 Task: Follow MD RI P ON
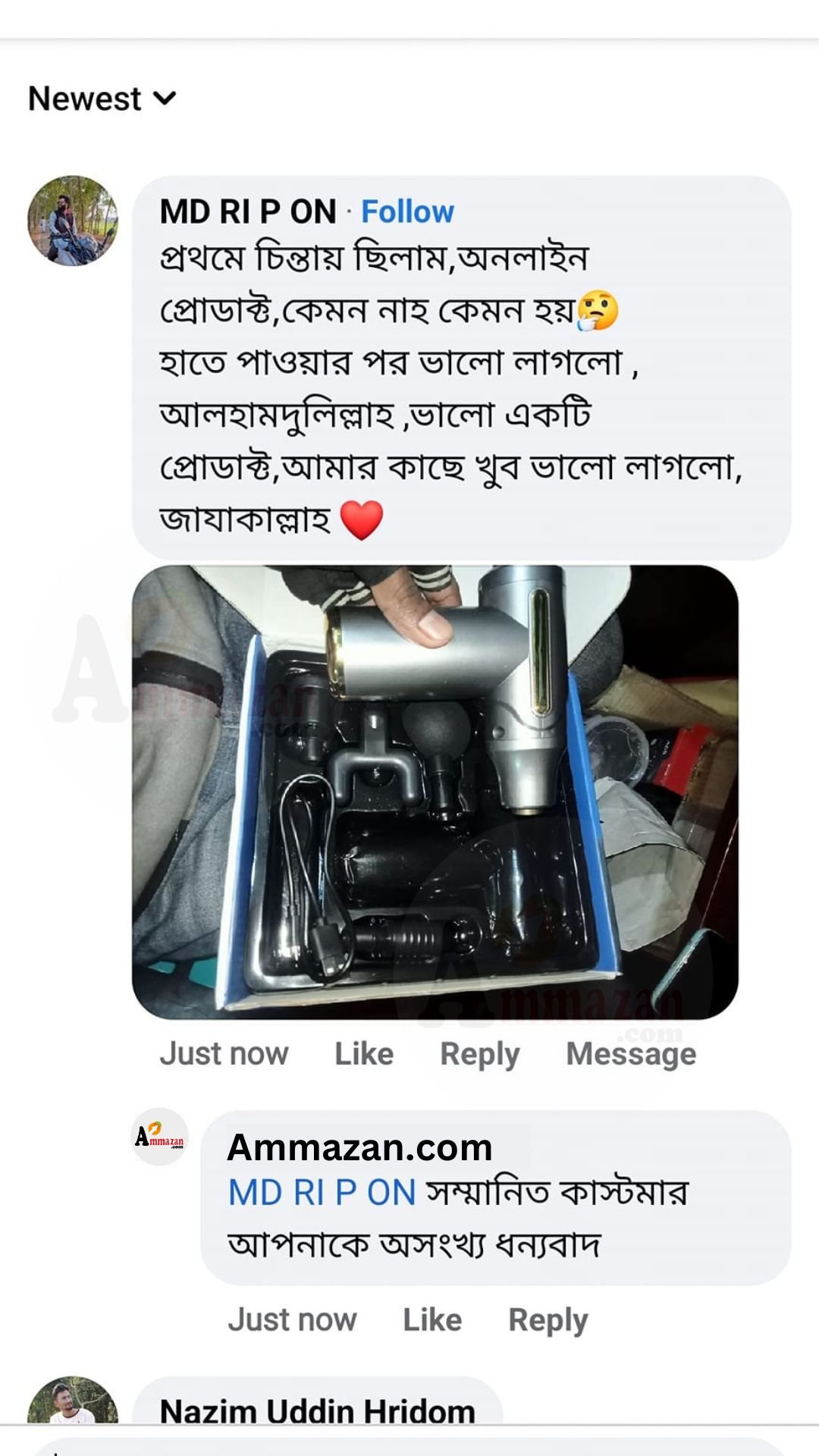click(x=407, y=212)
